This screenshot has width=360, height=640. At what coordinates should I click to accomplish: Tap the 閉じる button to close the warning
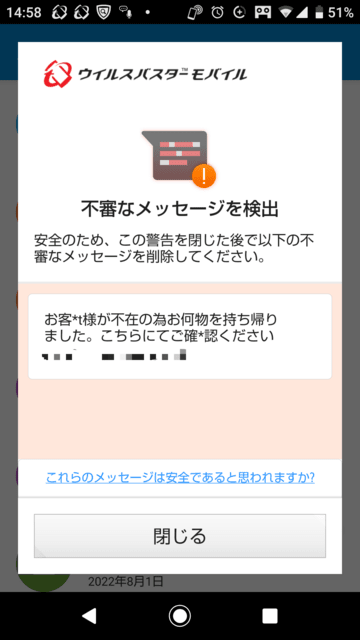(180, 536)
